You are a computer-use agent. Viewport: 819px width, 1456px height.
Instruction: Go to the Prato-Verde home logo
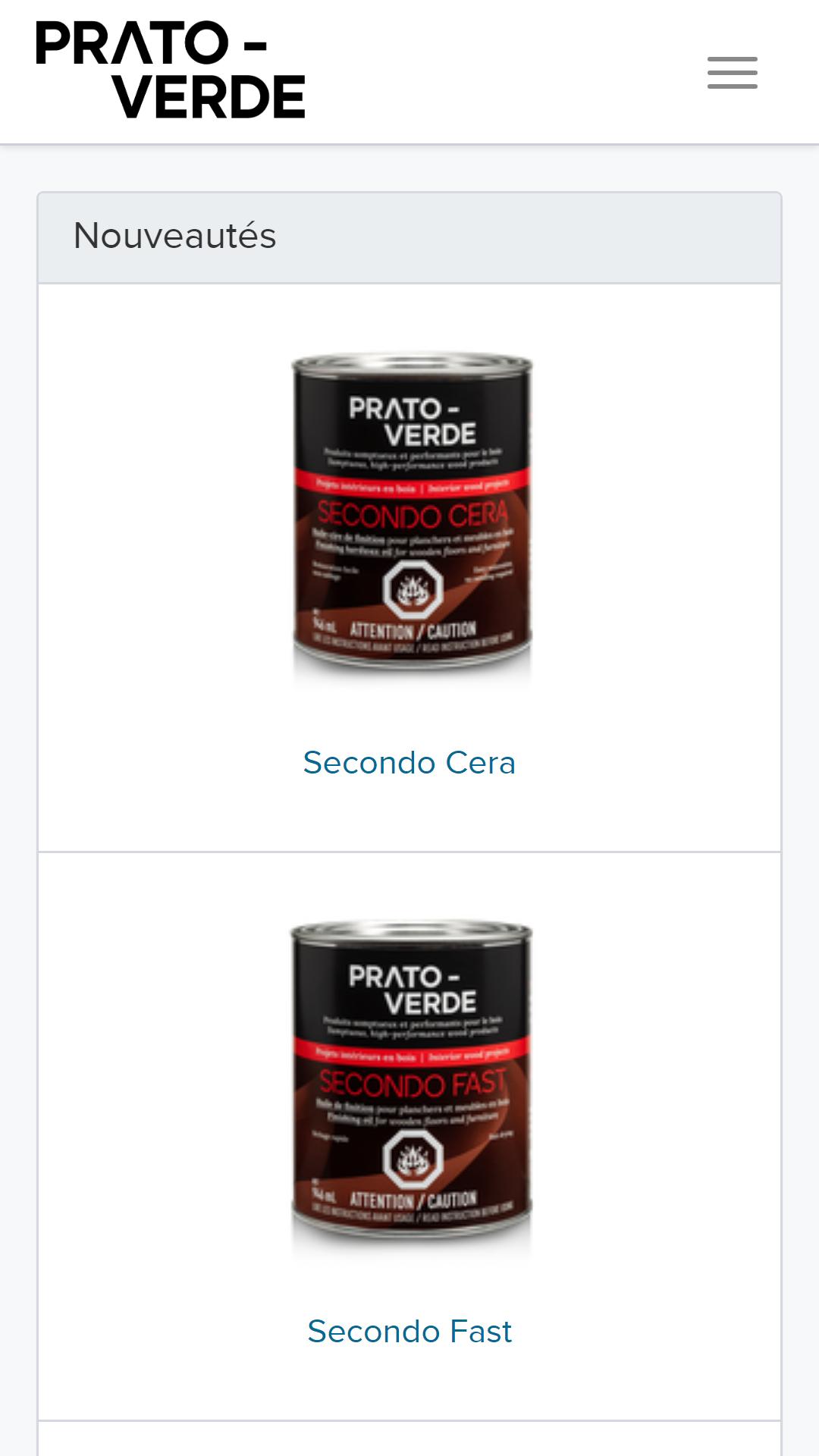pyautogui.click(x=171, y=70)
